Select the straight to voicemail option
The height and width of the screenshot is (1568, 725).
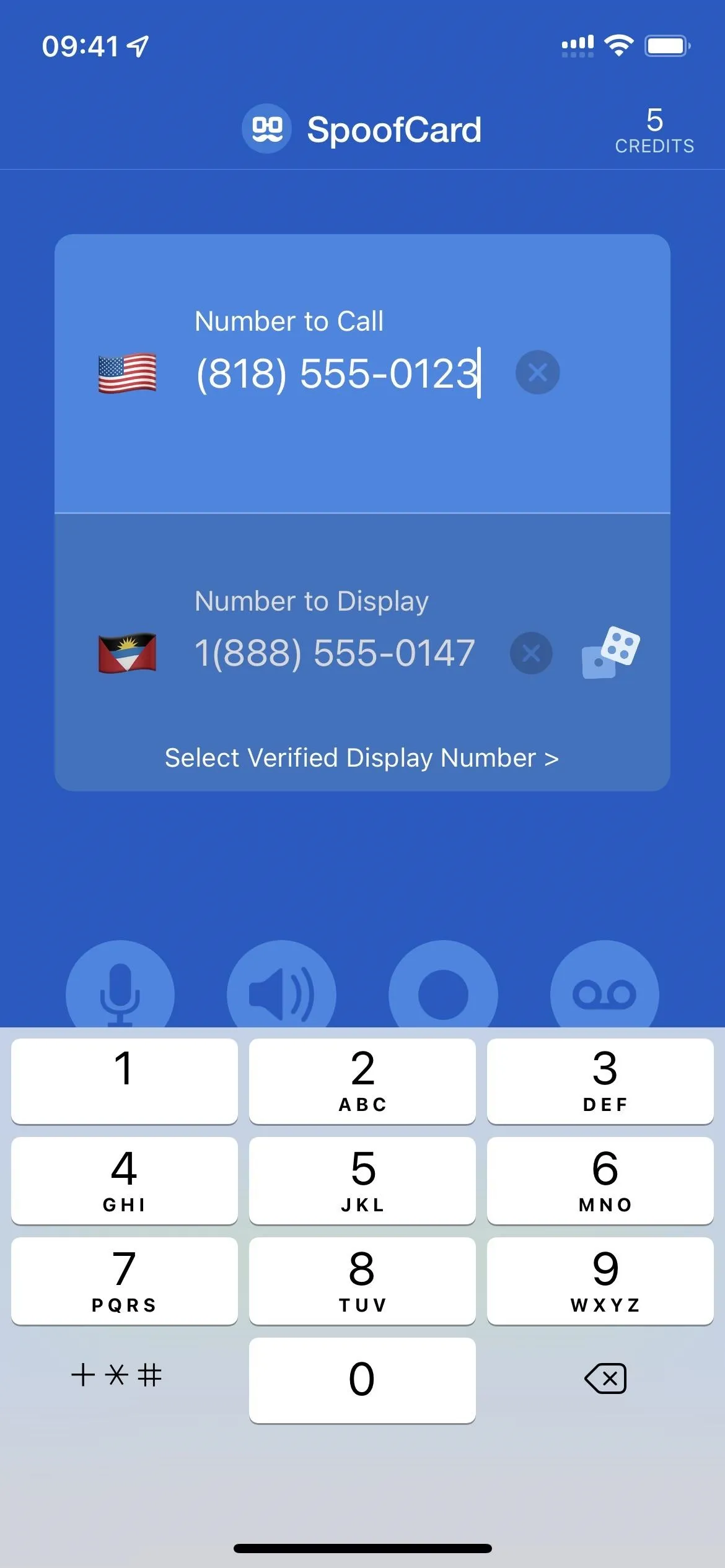click(x=604, y=988)
